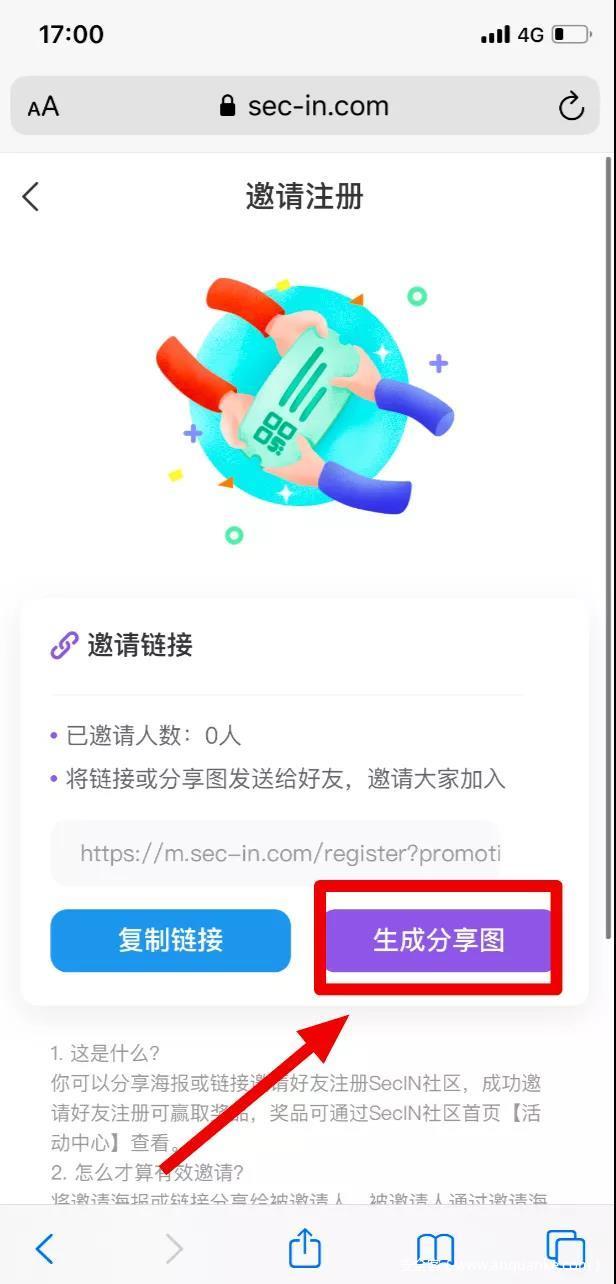Screen dimensions: 616x1284
Task: Tap 生成分享图 to create share image
Action: [x=438, y=940]
